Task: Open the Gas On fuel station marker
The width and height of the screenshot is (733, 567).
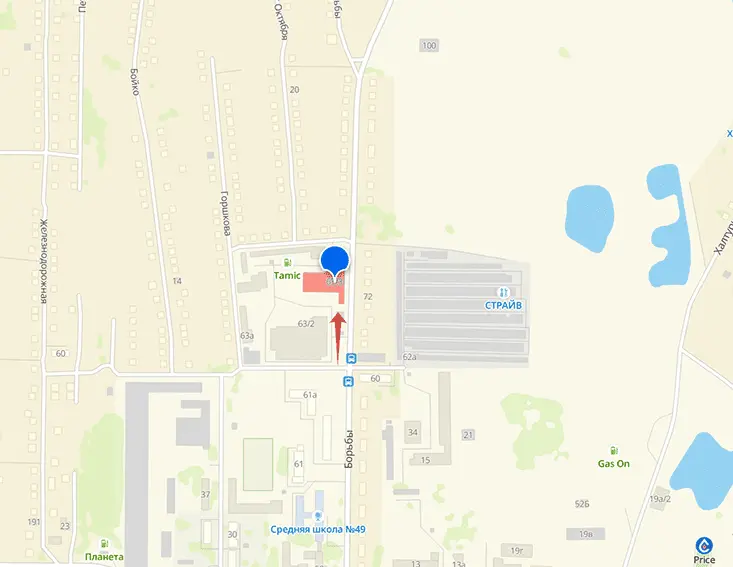Action: [613, 452]
